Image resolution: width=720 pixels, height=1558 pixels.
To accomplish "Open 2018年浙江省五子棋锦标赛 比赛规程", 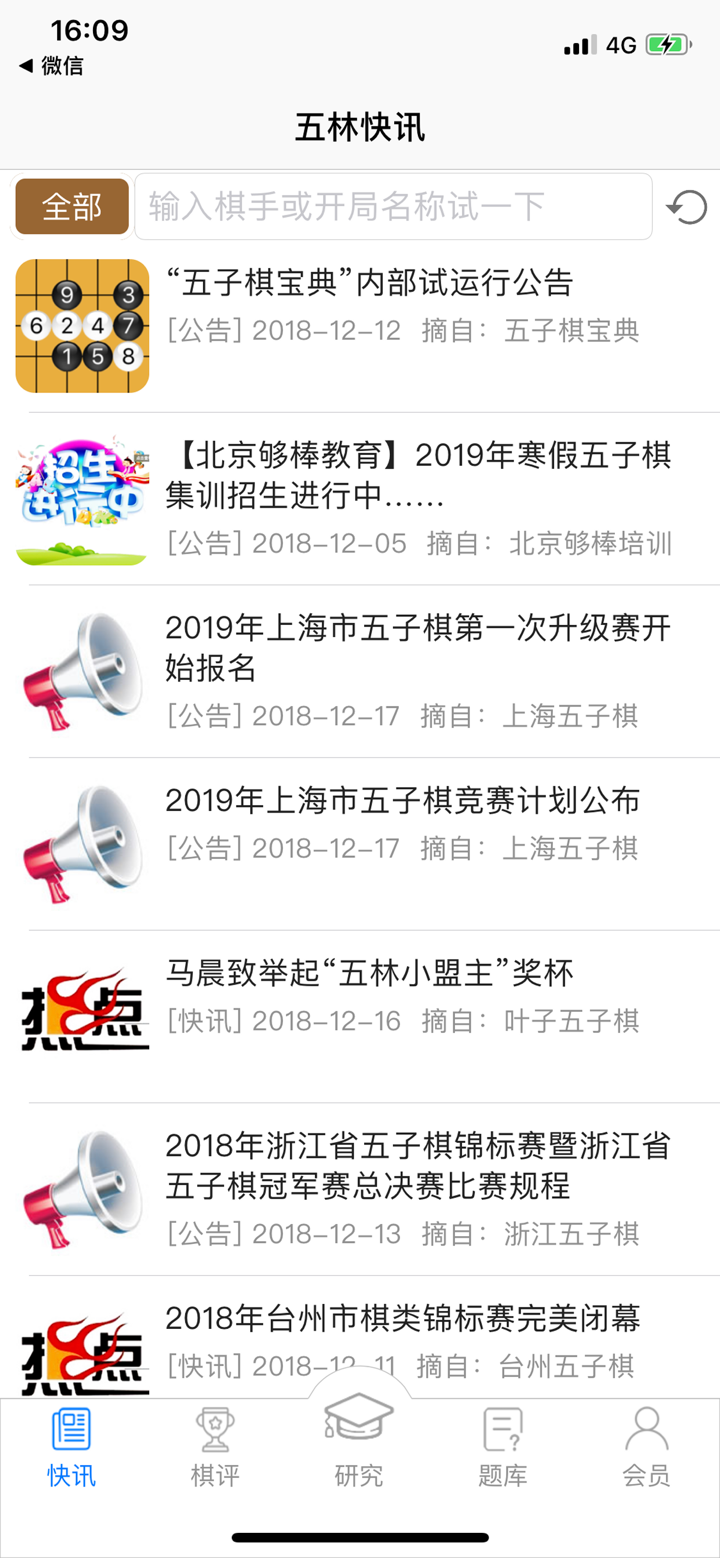I will tap(360, 1189).
